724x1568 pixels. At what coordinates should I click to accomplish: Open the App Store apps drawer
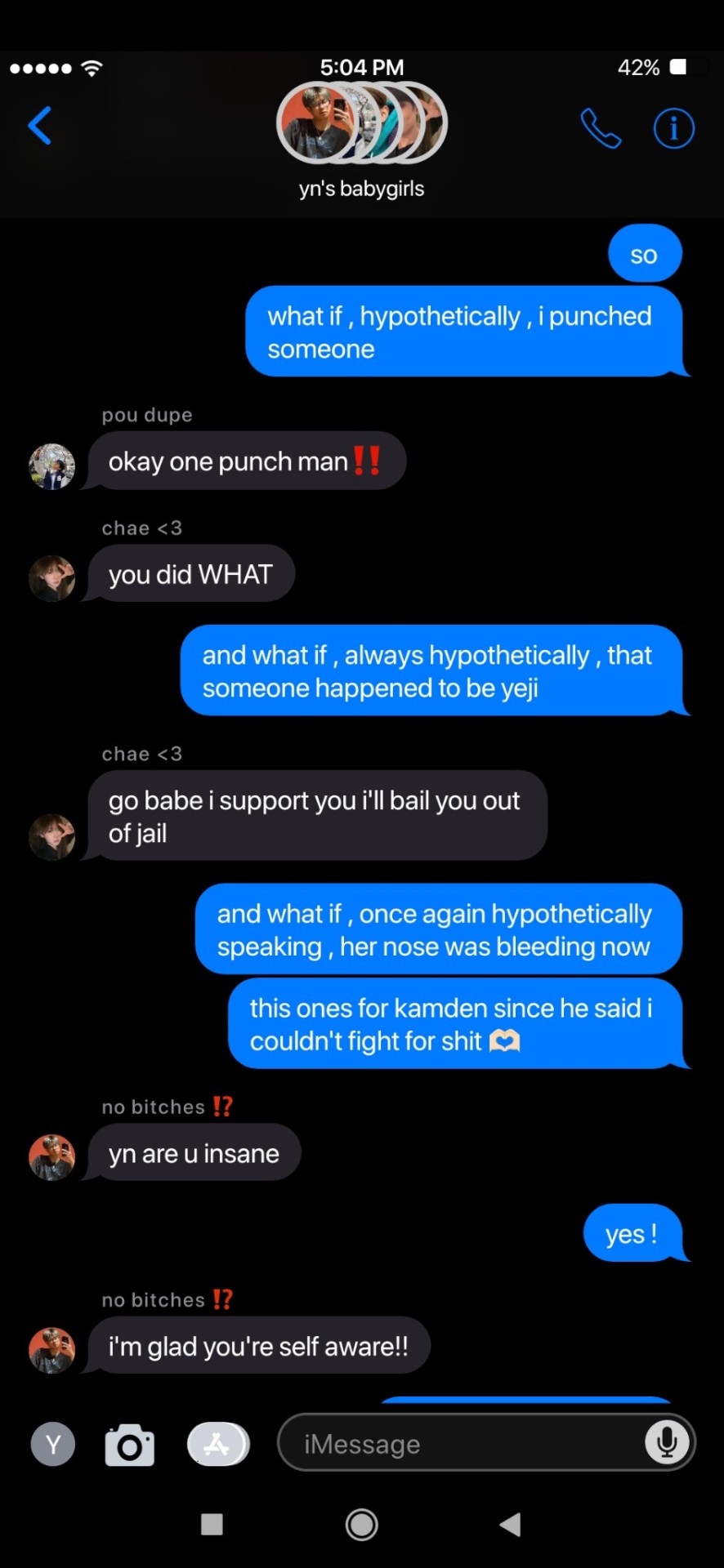218,1445
